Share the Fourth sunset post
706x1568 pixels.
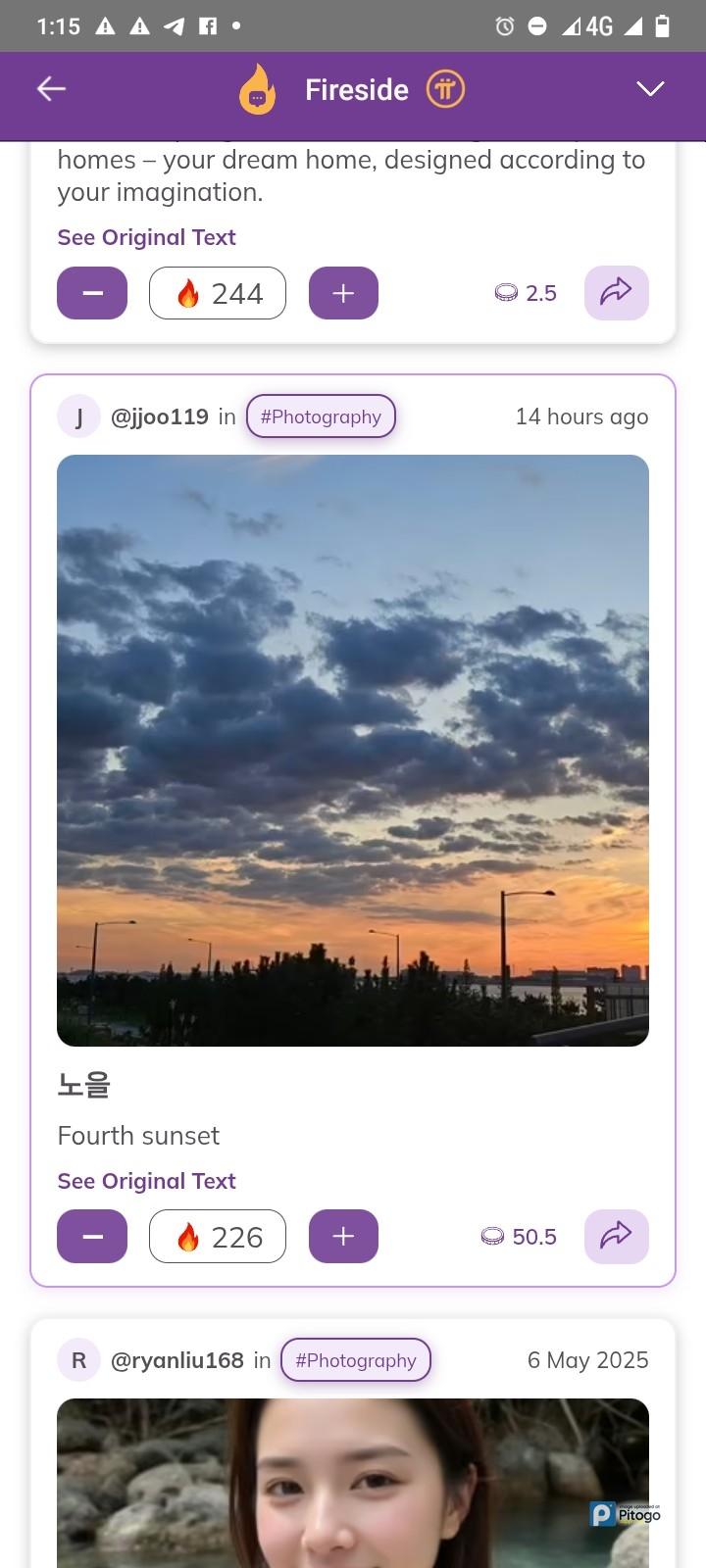point(616,1237)
